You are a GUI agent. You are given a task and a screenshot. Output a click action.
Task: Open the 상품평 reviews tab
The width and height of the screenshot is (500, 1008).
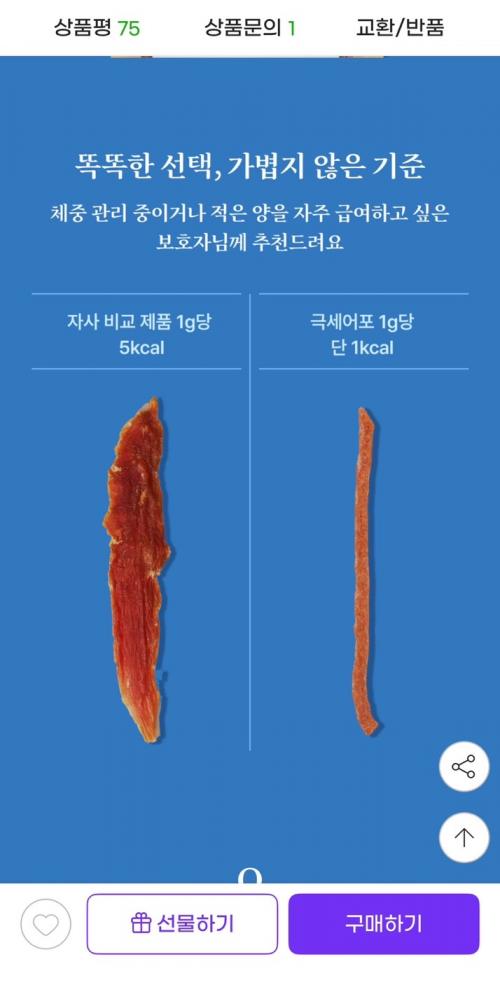96,28
